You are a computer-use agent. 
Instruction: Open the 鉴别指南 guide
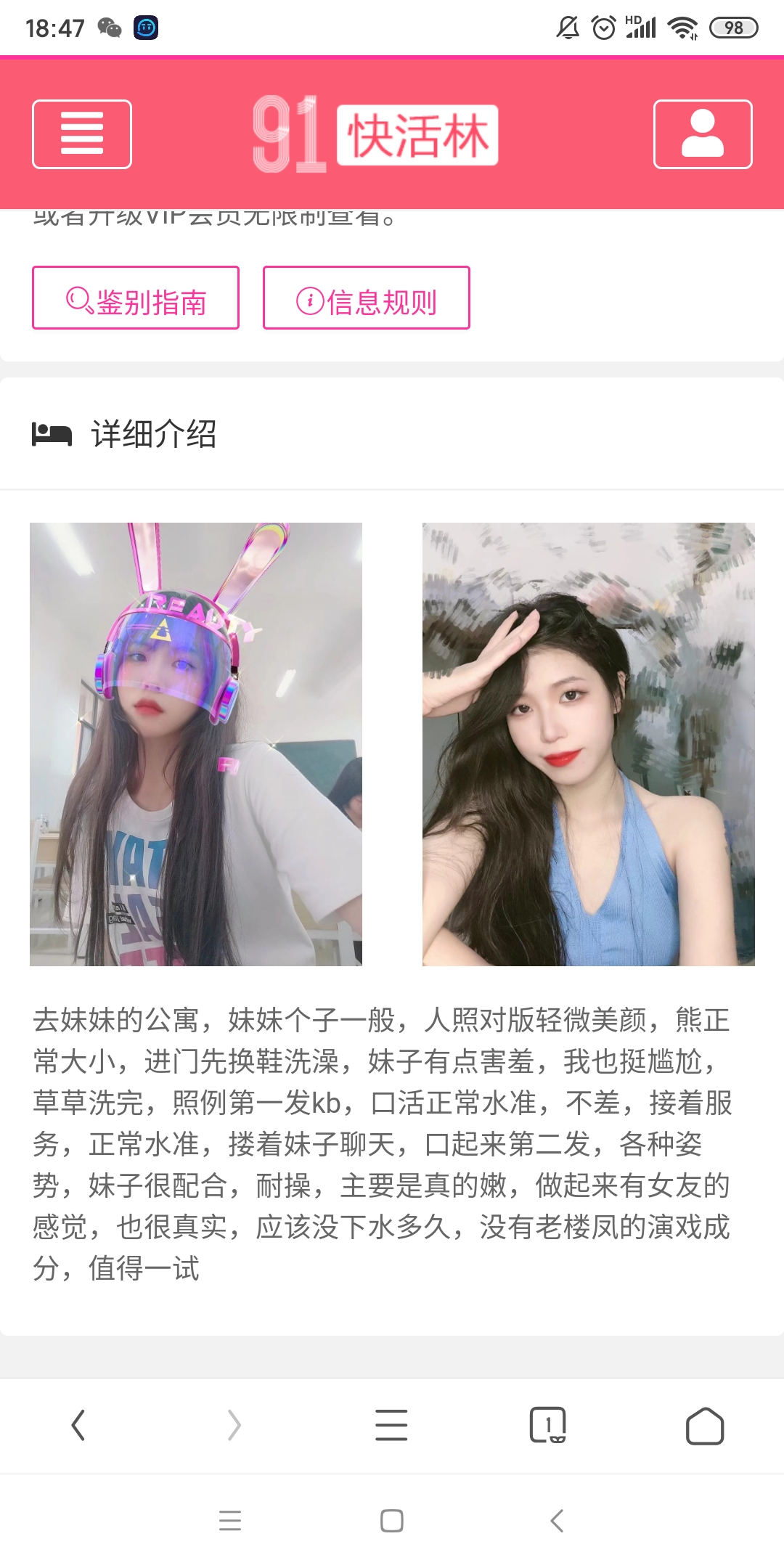pos(136,298)
